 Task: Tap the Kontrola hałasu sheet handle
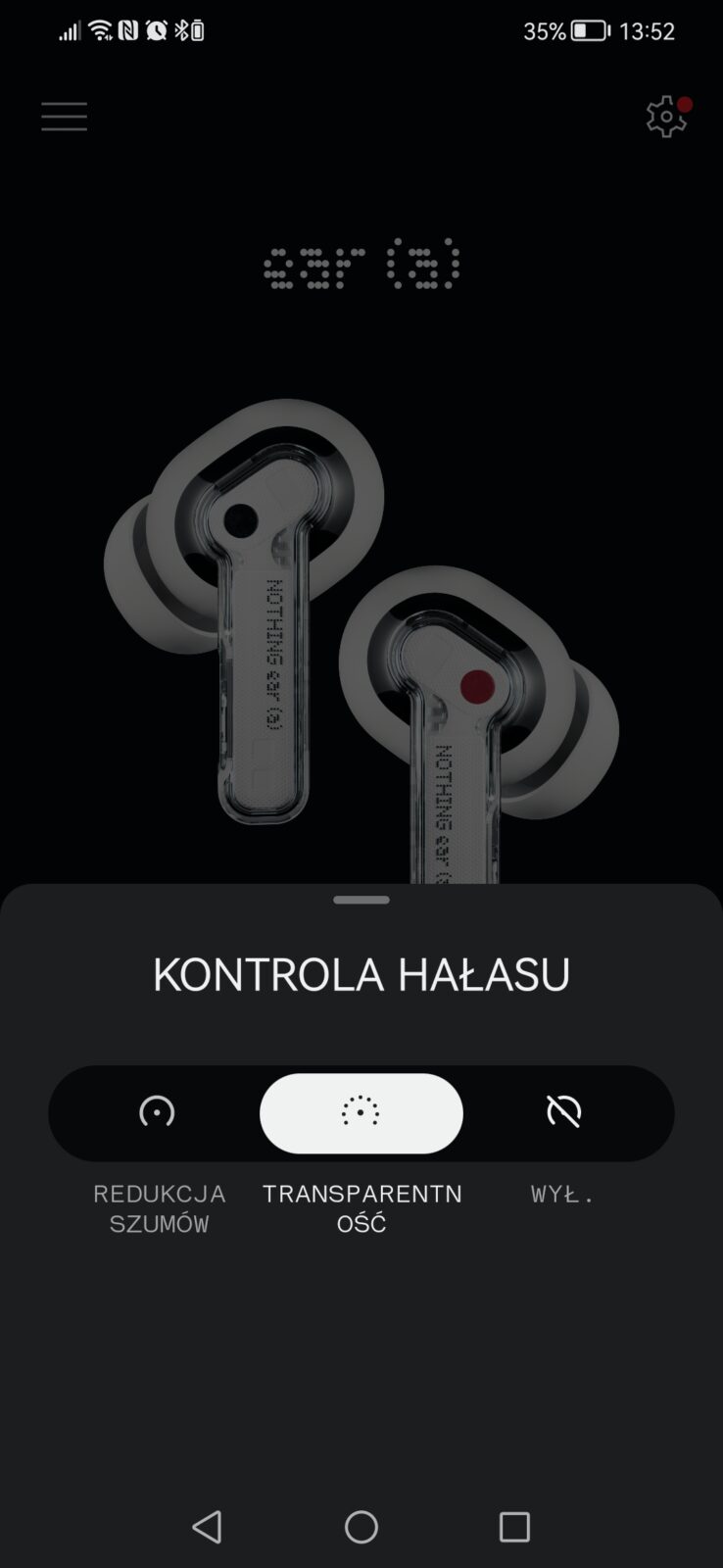point(361,900)
